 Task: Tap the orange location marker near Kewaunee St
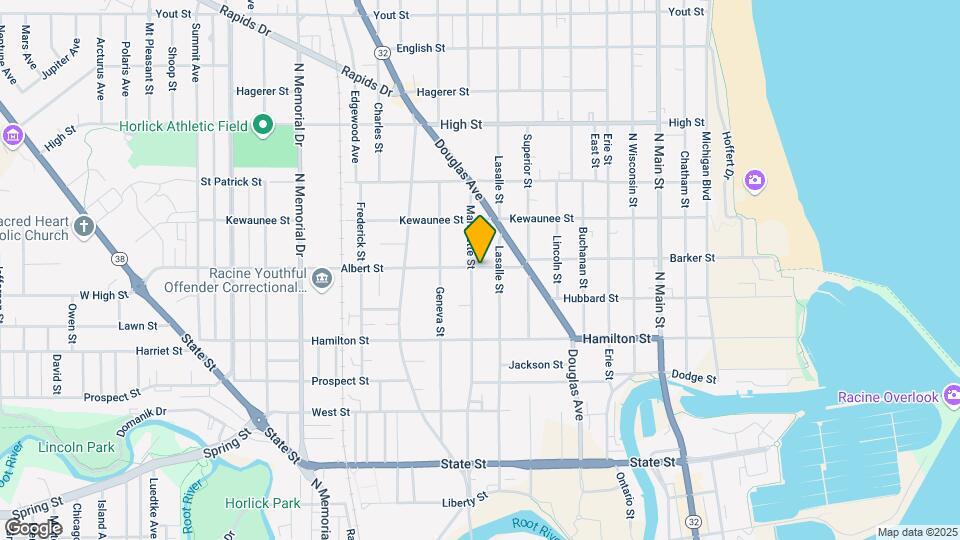(x=480, y=239)
